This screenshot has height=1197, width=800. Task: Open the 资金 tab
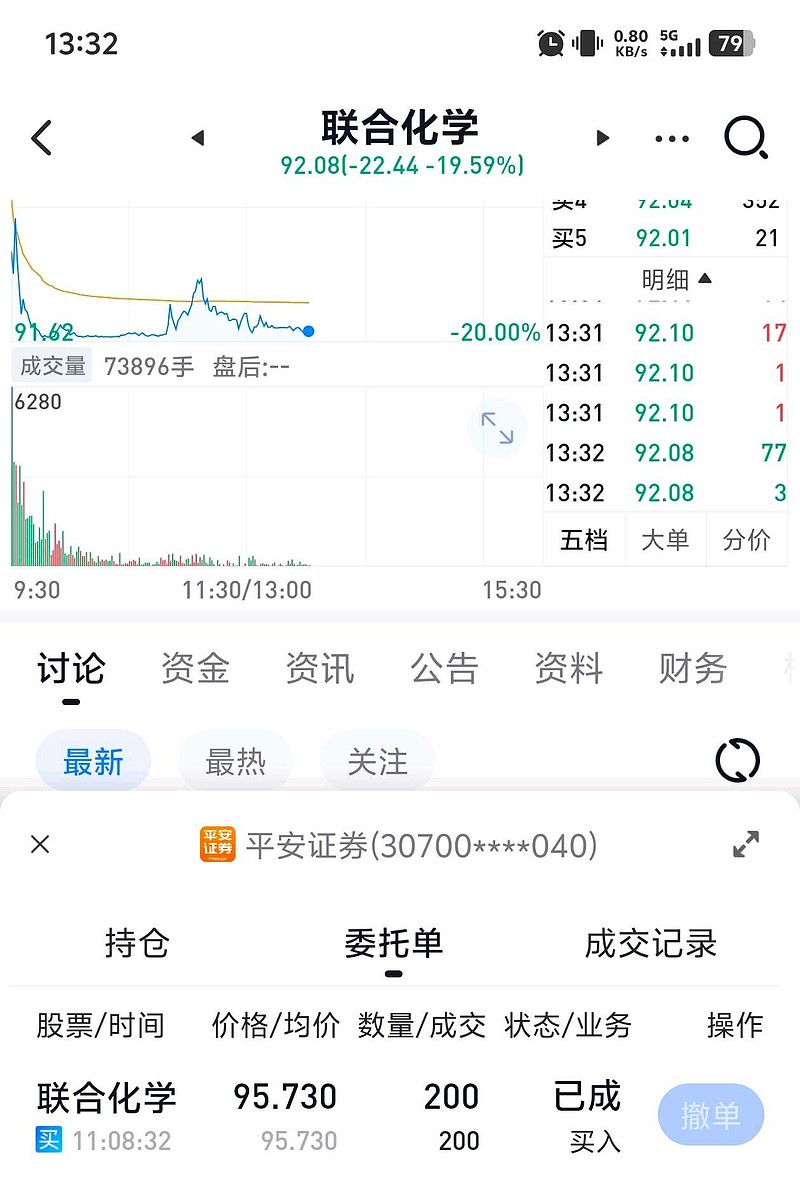196,668
